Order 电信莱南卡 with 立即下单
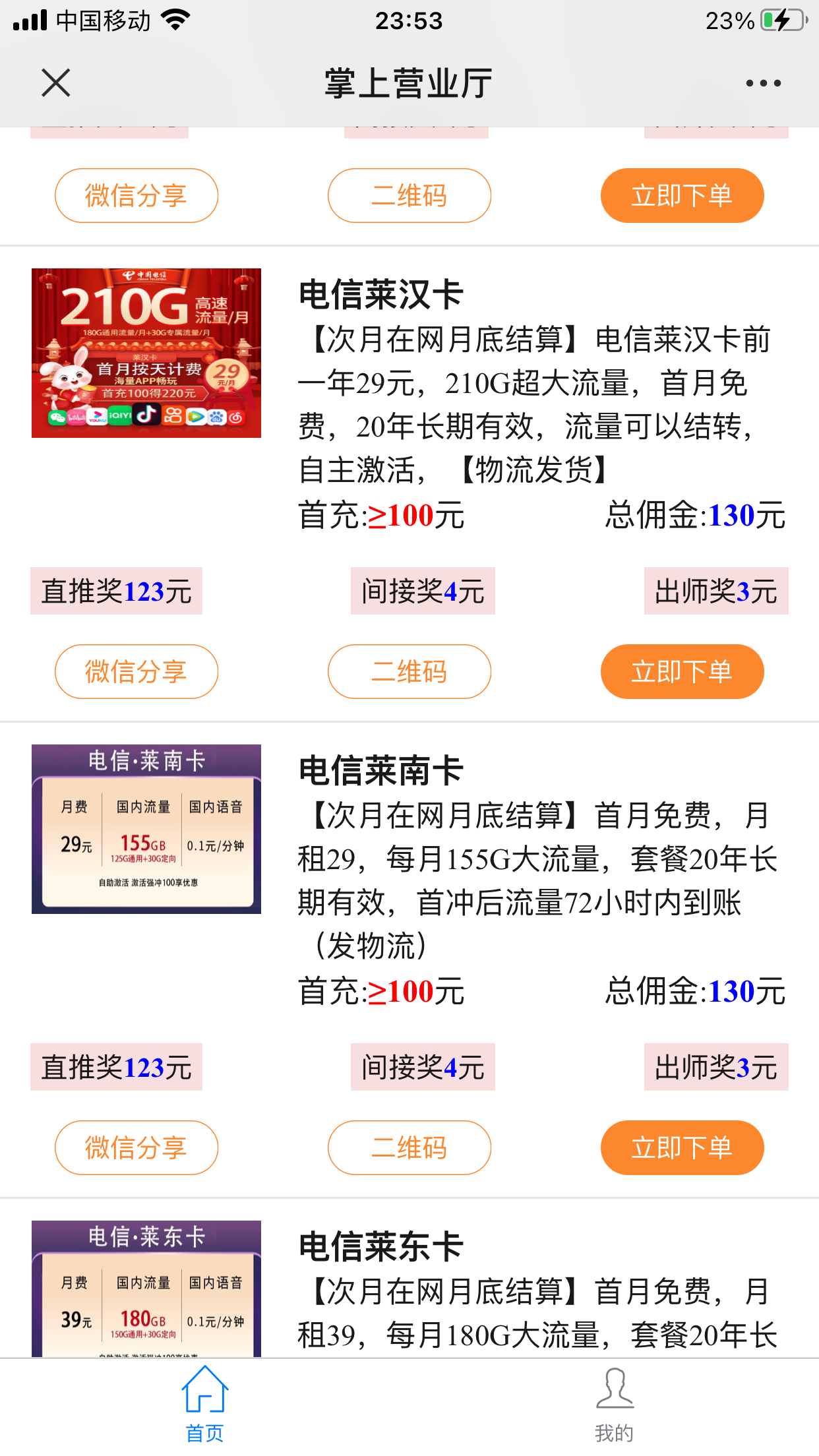Image resolution: width=819 pixels, height=1456 pixels. click(682, 1147)
